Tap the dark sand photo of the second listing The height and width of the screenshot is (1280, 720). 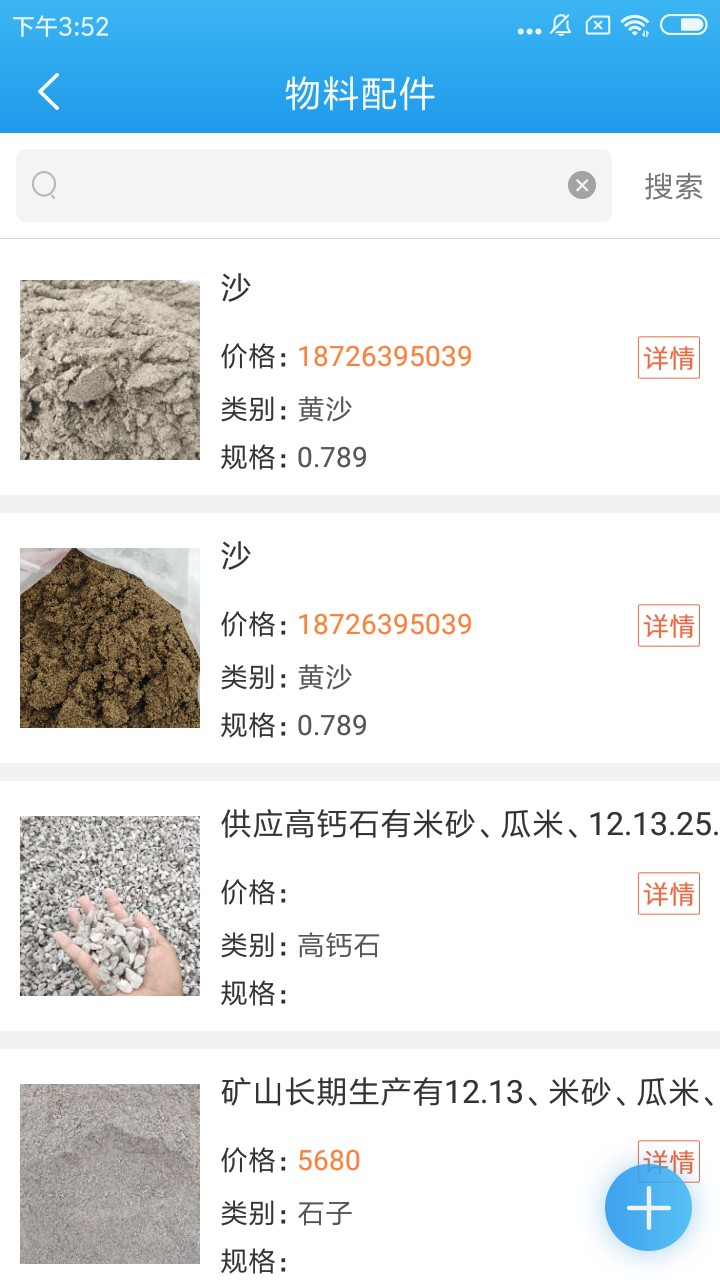[110, 637]
